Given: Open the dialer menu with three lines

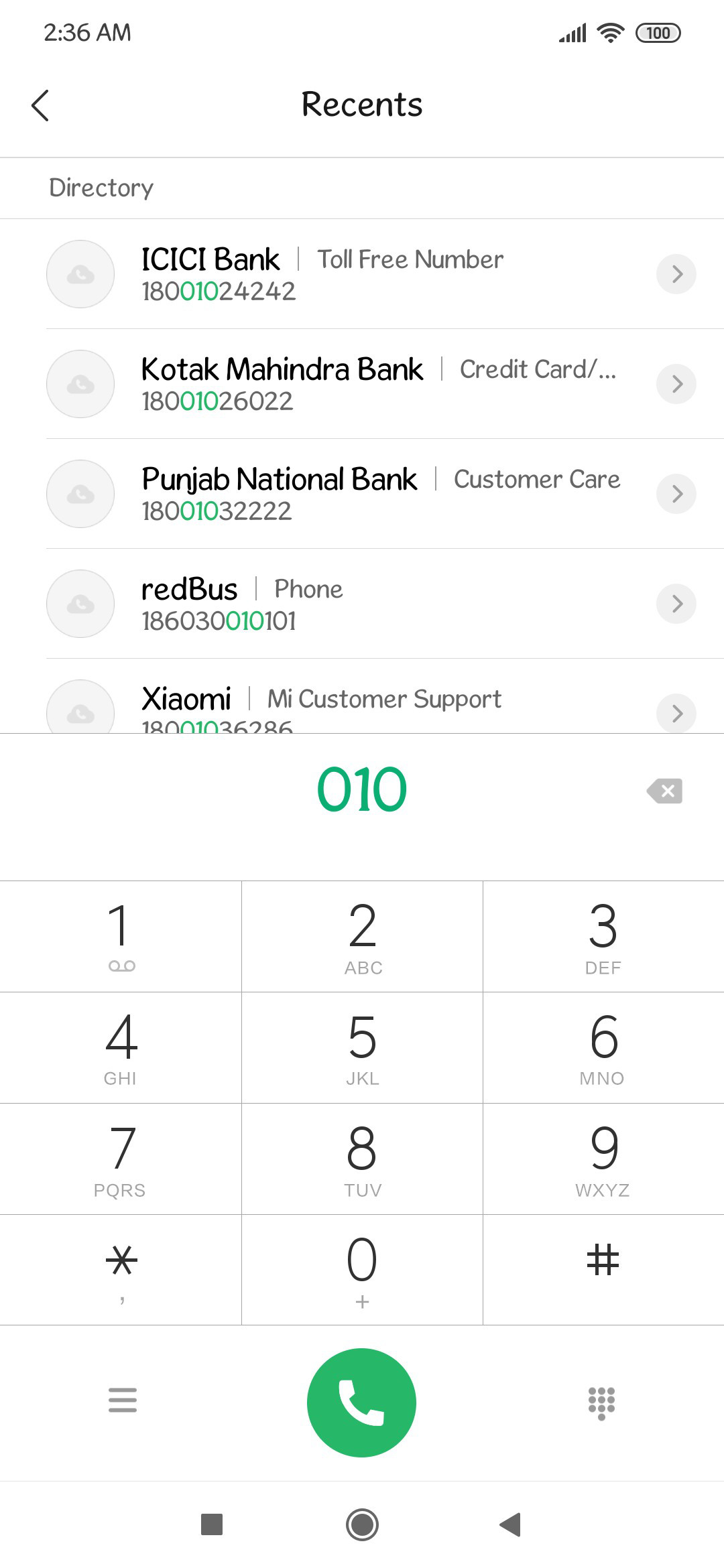Looking at the screenshot, I should pos(123,1400).
